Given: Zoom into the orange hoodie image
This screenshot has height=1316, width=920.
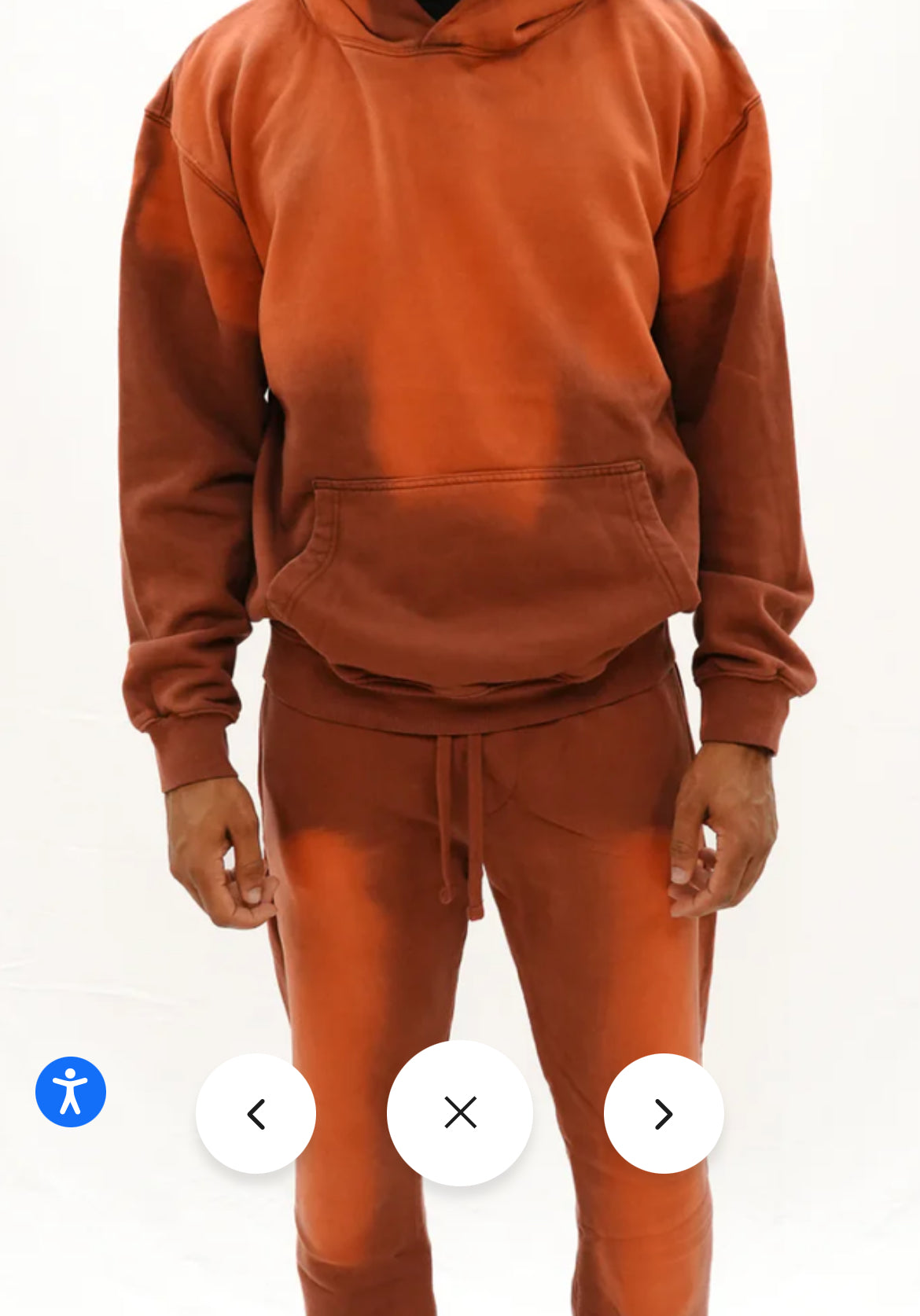Looking at the screenshot, I should 460,393.
